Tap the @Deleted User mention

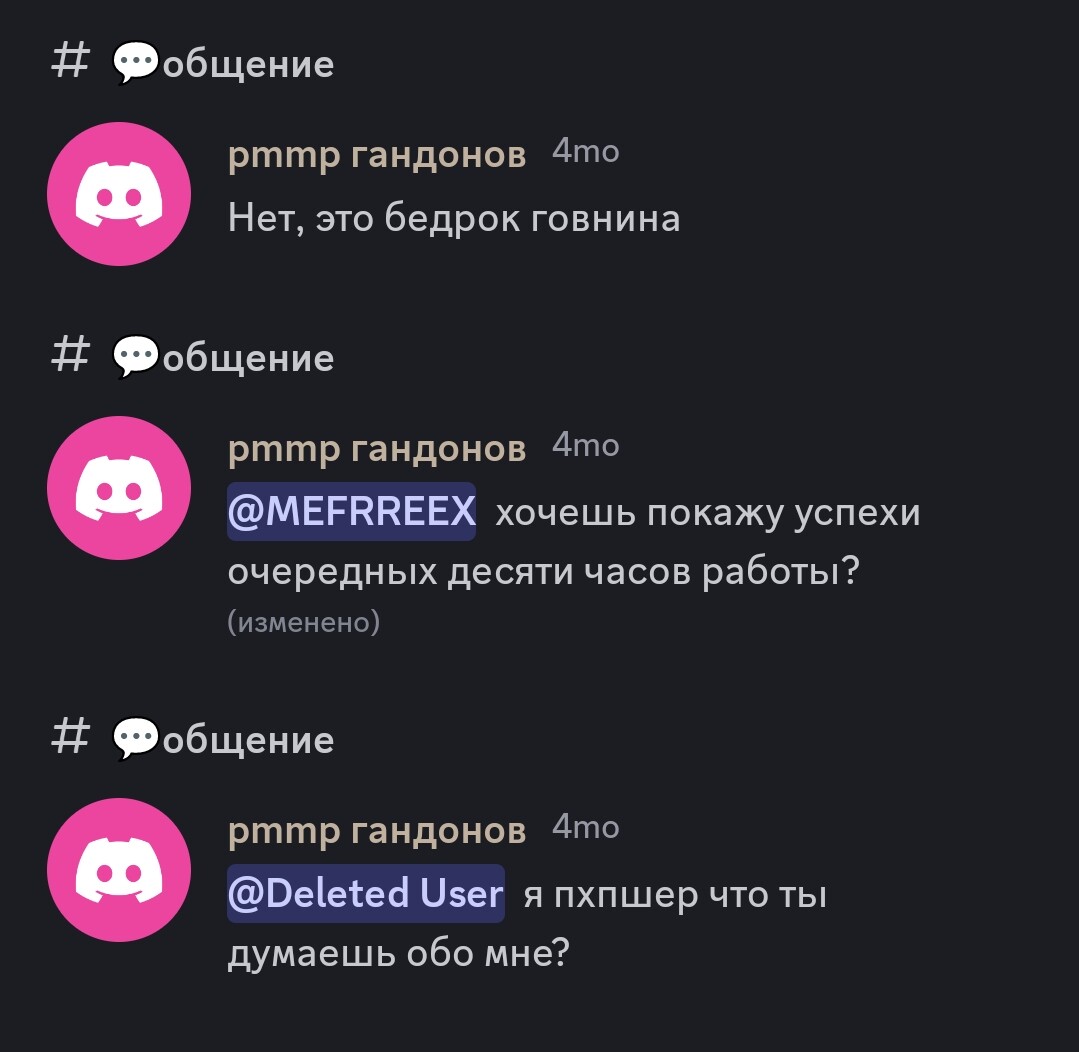click(x=365, y=893)
